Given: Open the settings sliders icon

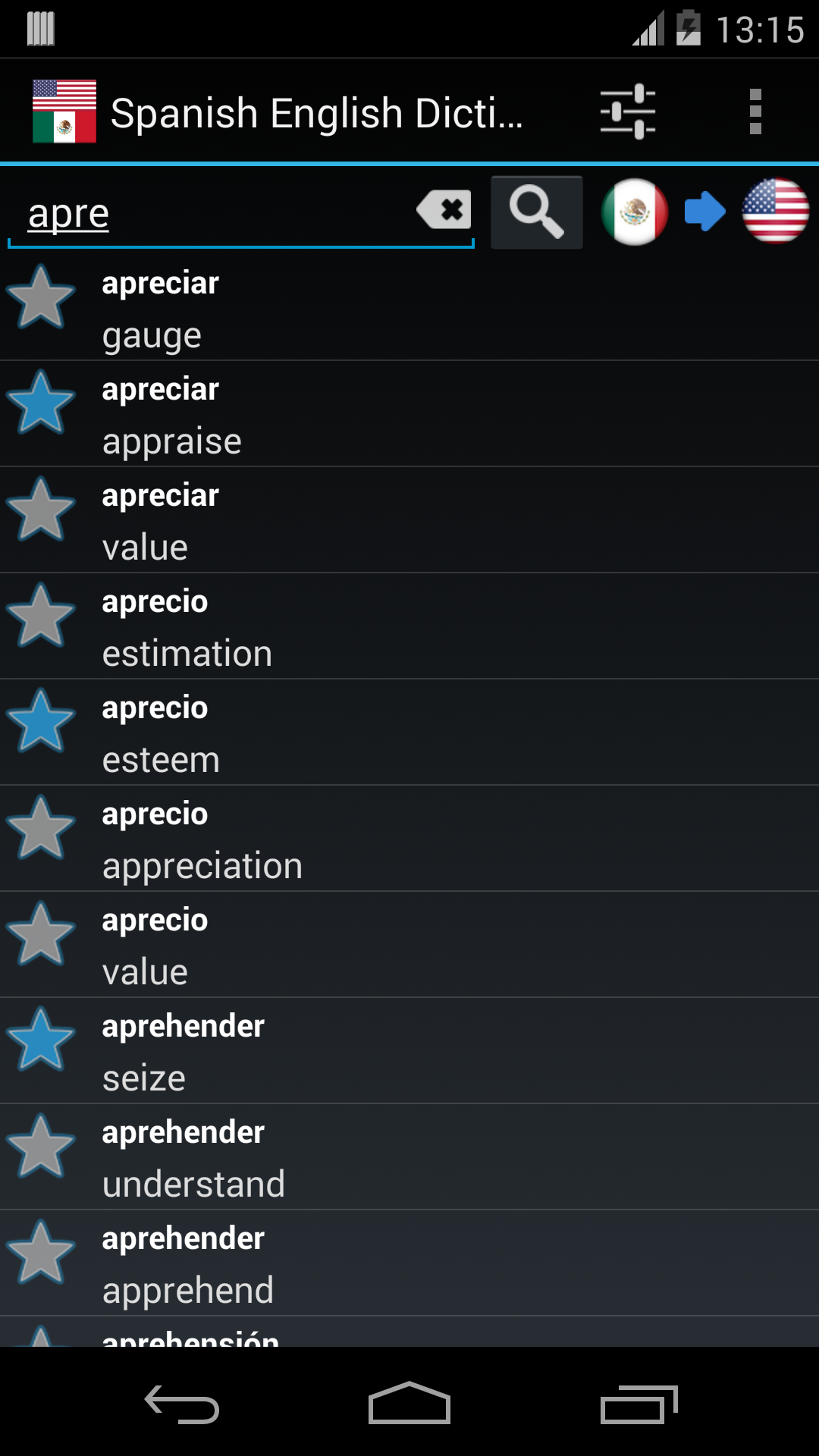Looking at the screenshot, I should 628,111.
